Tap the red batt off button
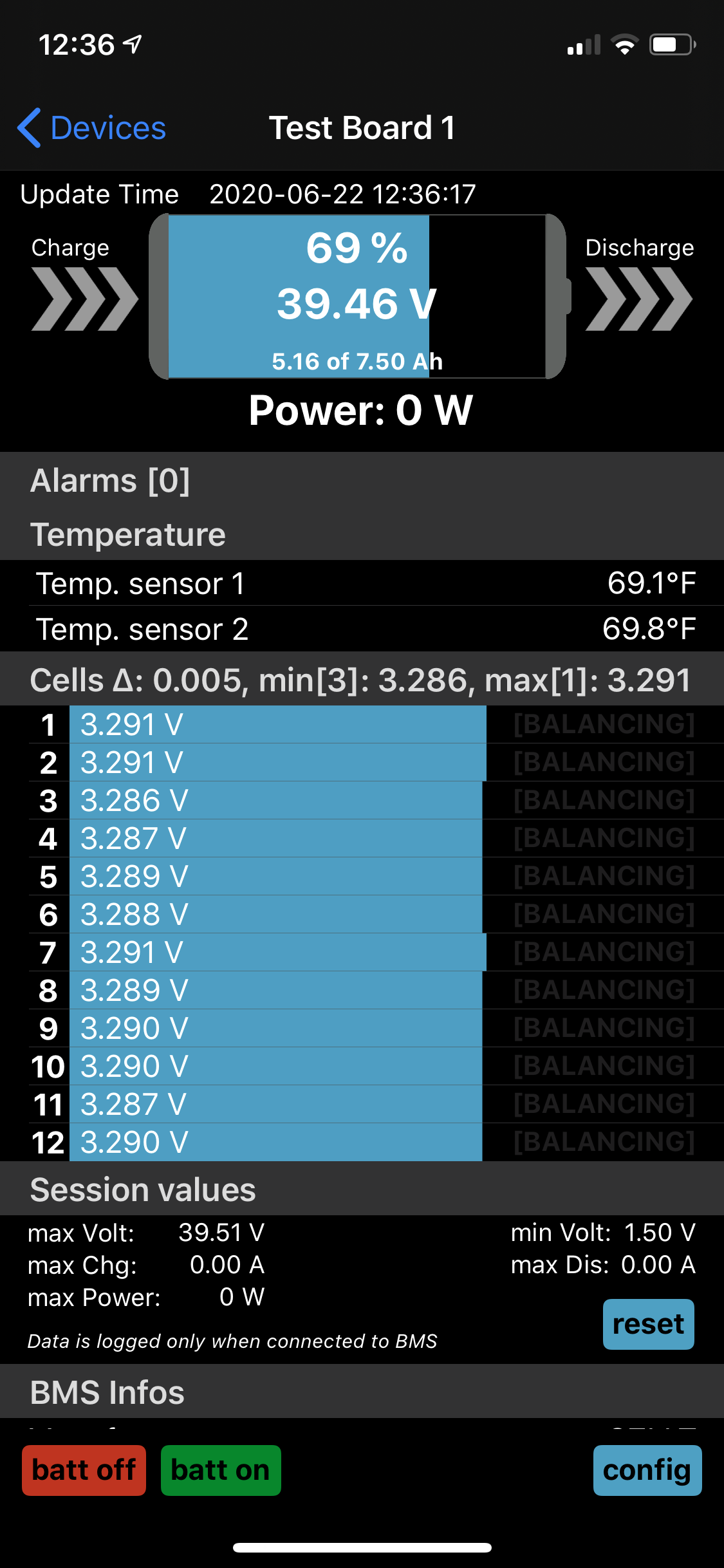724x1568 pixels. point(84,1470)
